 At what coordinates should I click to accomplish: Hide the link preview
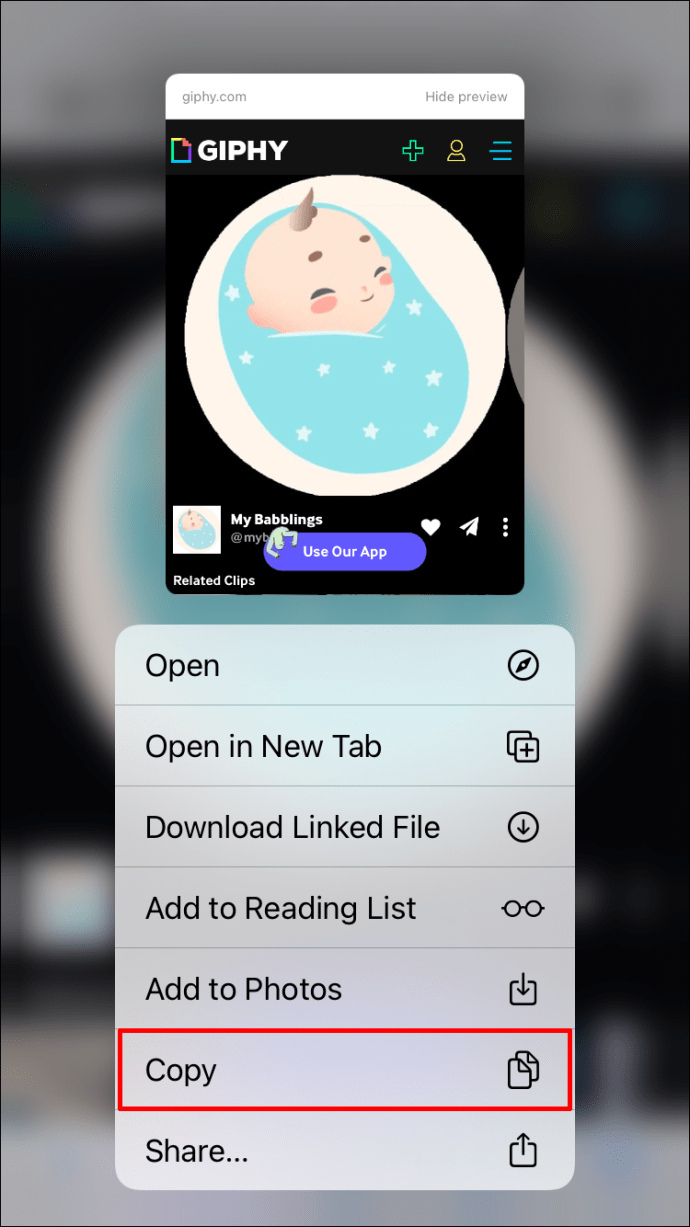pos(466,97)
